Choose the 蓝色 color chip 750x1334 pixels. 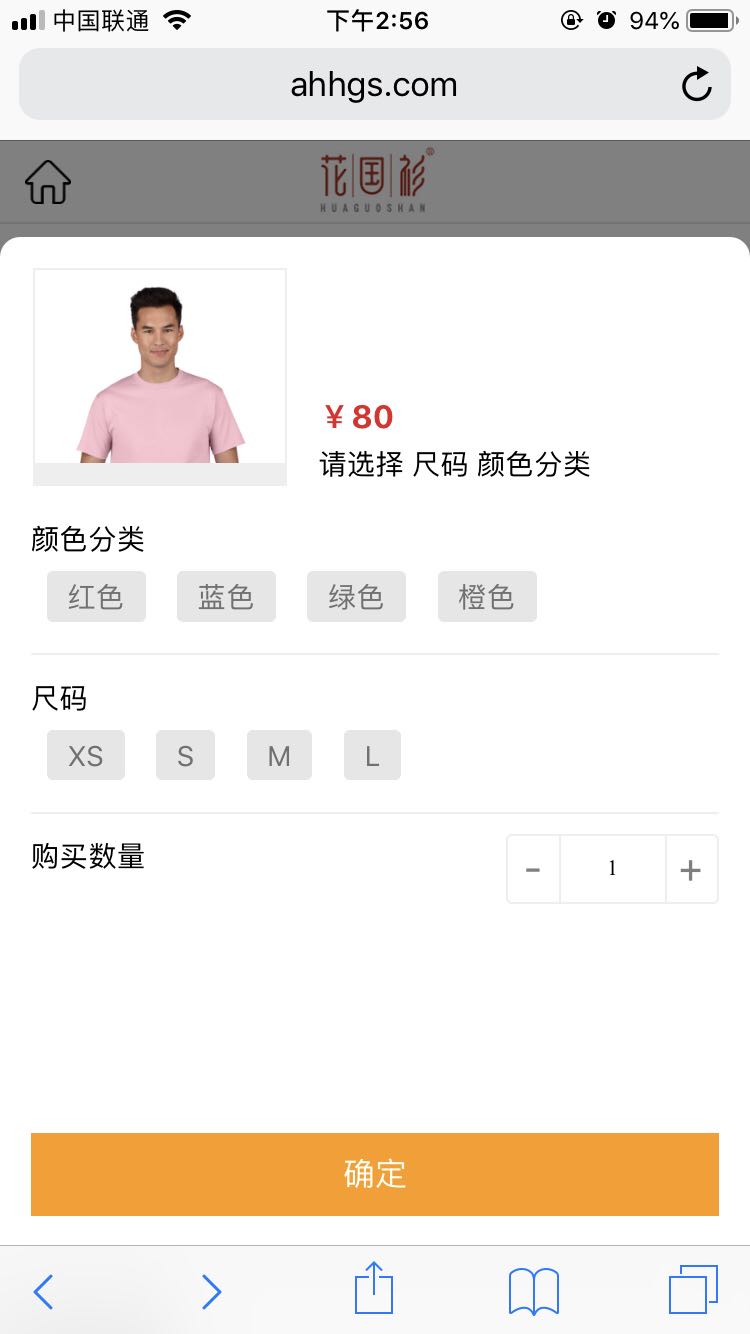point(226,597)
